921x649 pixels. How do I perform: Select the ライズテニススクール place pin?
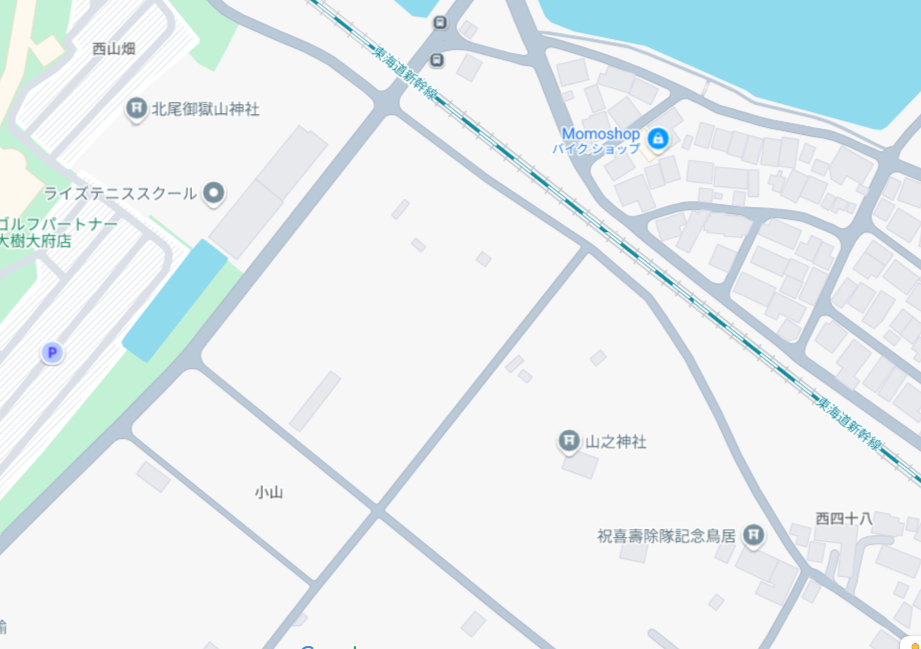click(x=213, y=193)
